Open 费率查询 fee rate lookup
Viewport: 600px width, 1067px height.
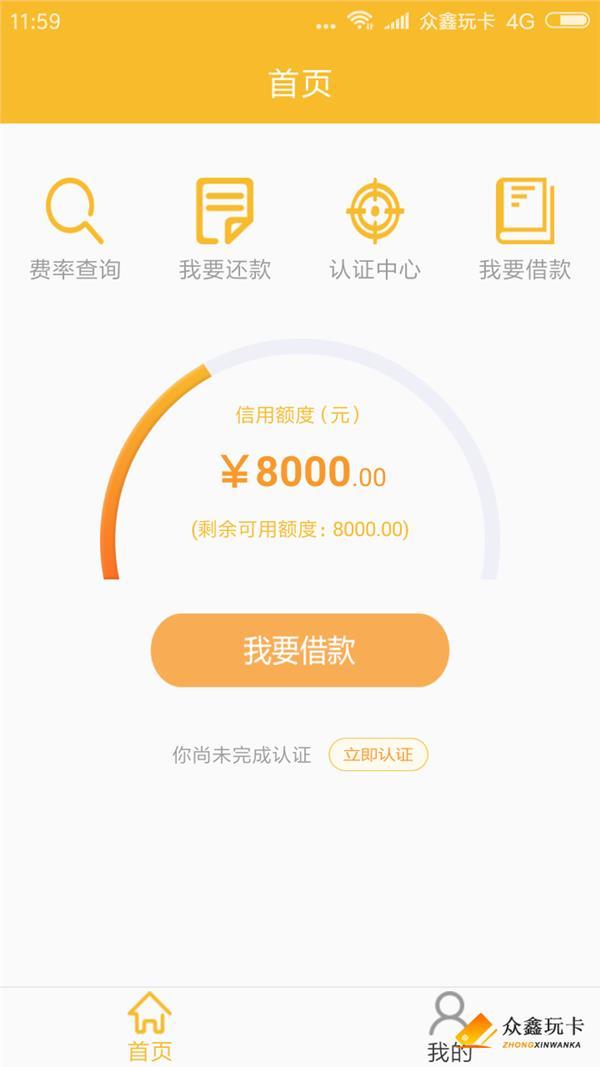(x=75, y=229)
